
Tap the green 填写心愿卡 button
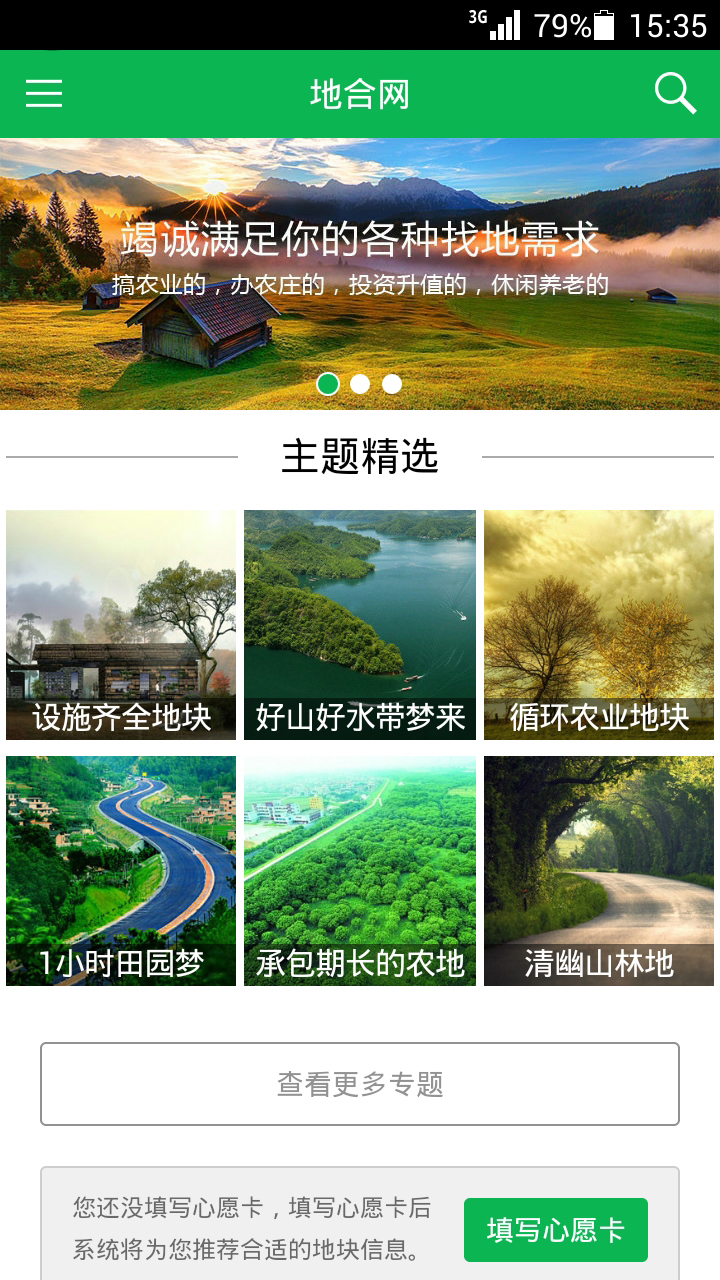click(x=556, y=1230)
